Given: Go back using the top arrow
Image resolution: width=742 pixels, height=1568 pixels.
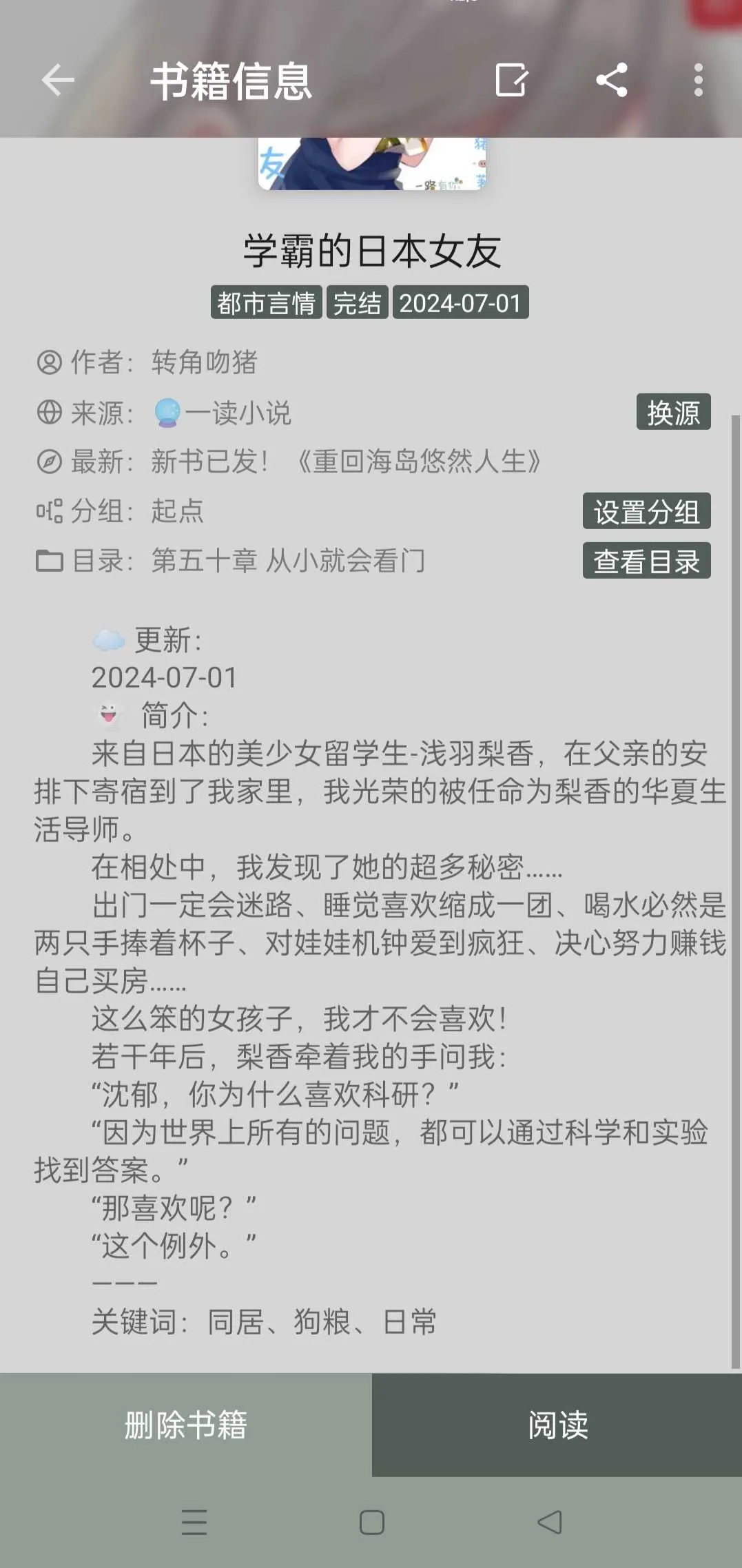Looking at the screenshot, I should 58,81.
